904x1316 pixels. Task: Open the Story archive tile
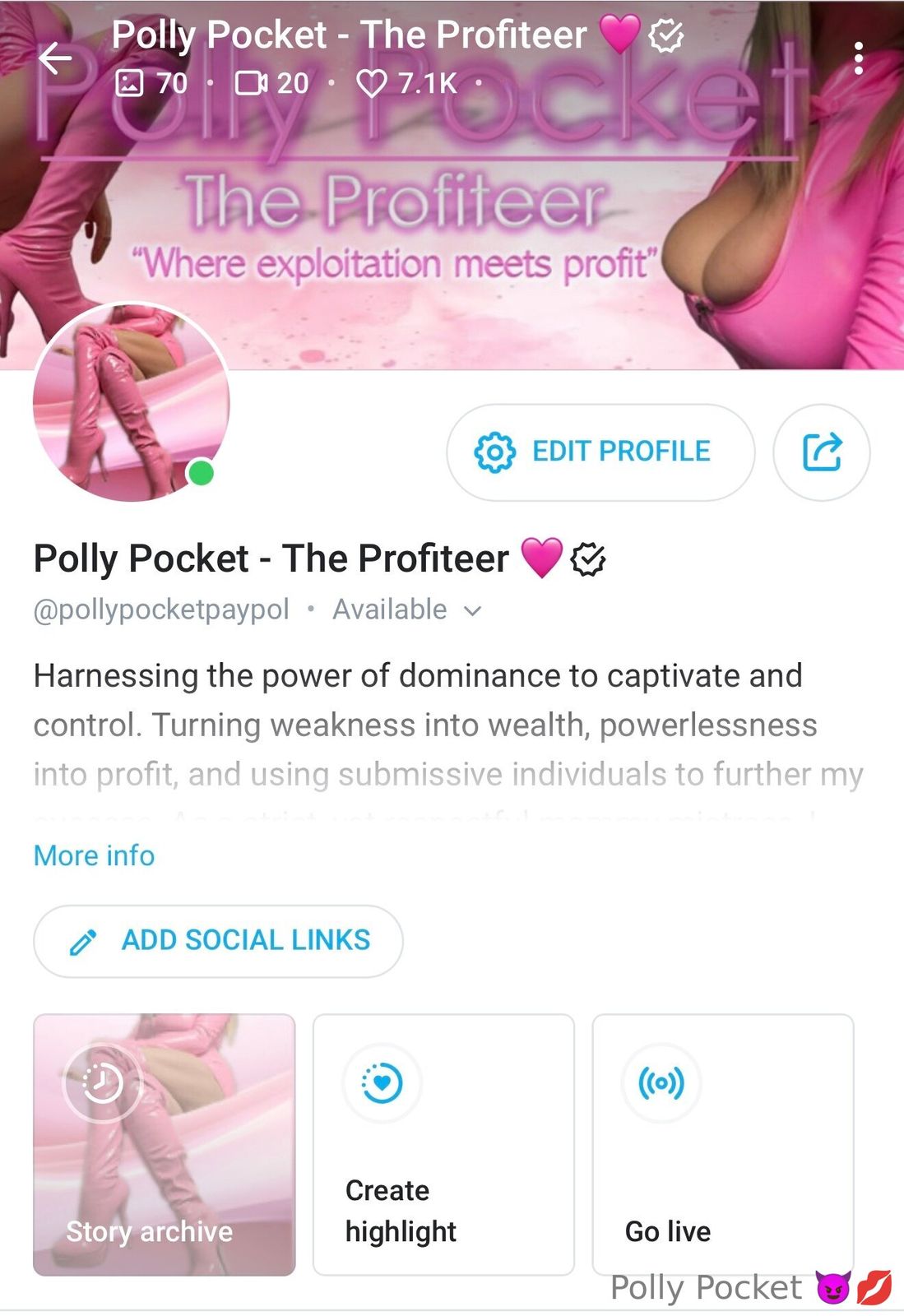[x=164, y=1144]
